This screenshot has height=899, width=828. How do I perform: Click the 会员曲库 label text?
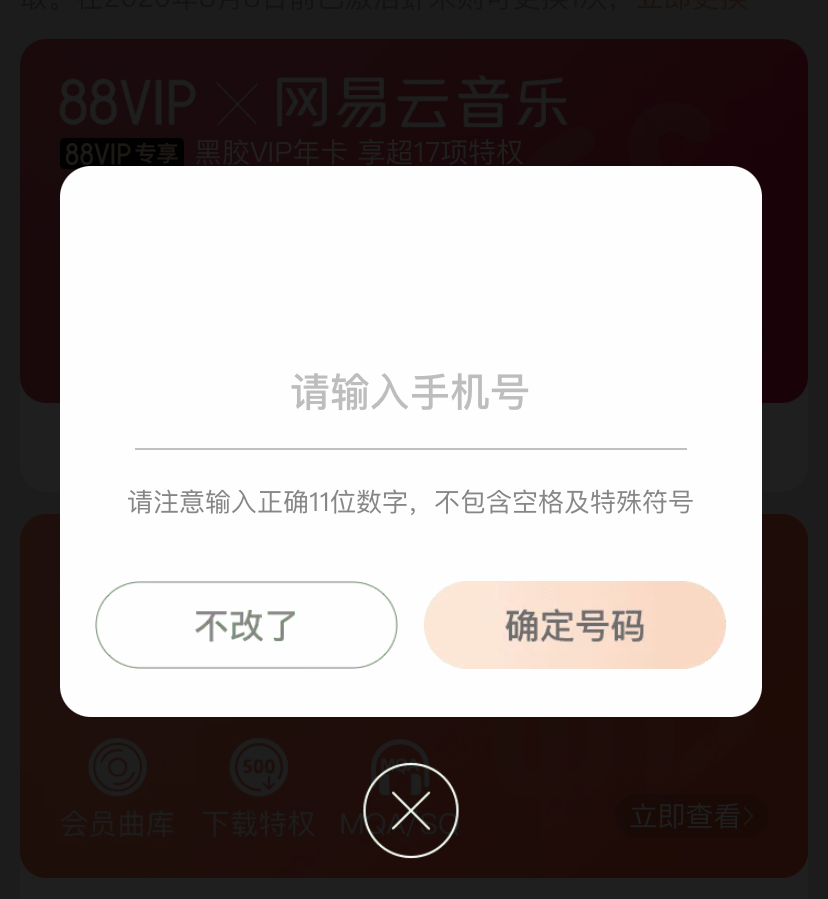click(117, 825)
